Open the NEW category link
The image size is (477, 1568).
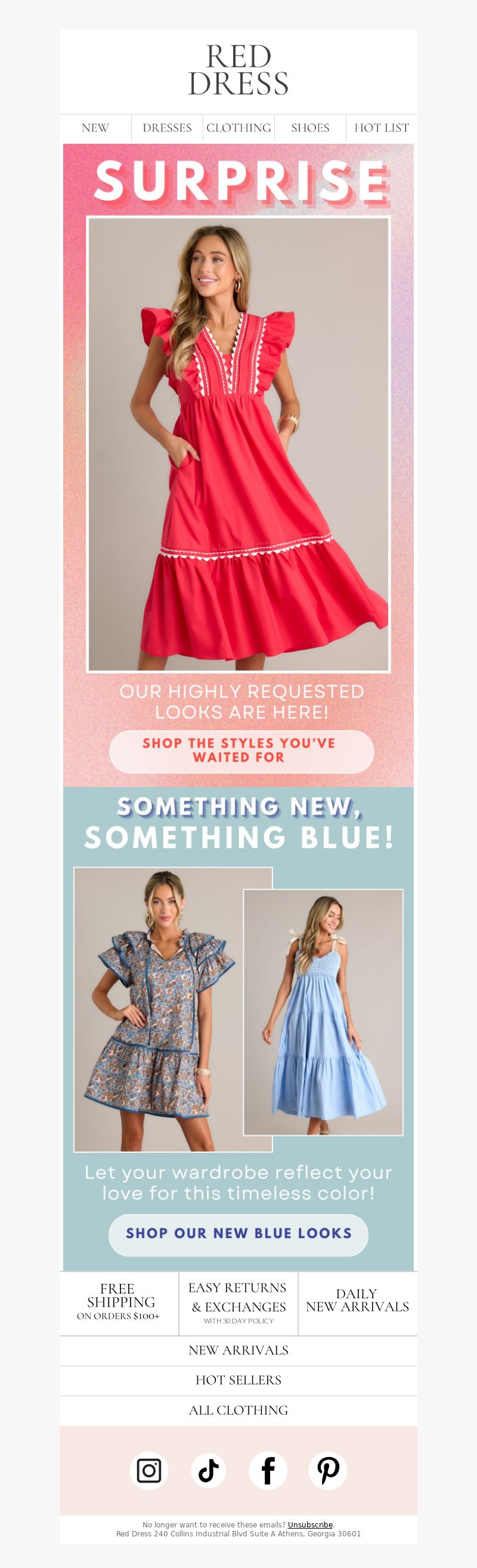click(95, 128)
